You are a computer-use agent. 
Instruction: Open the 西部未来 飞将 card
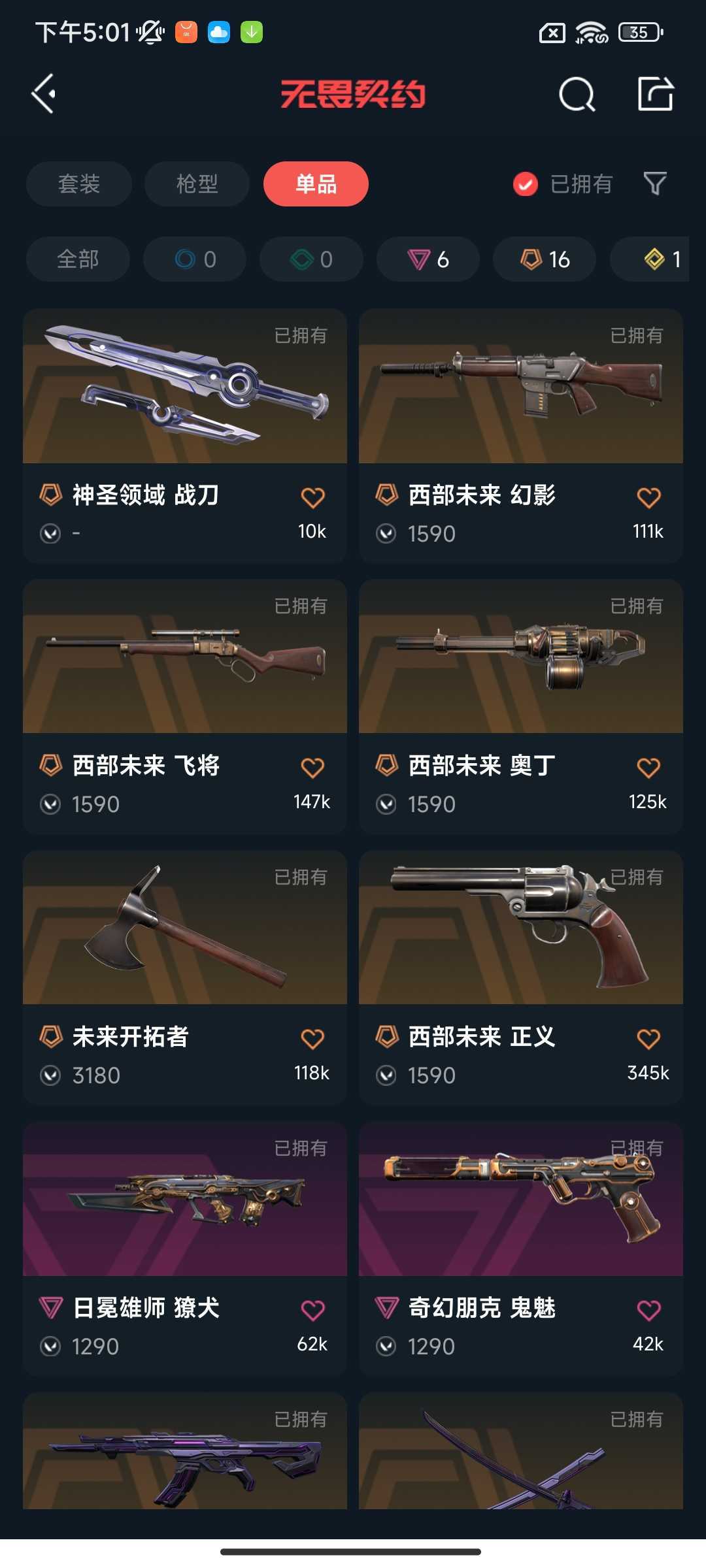[x=185, y=706]
